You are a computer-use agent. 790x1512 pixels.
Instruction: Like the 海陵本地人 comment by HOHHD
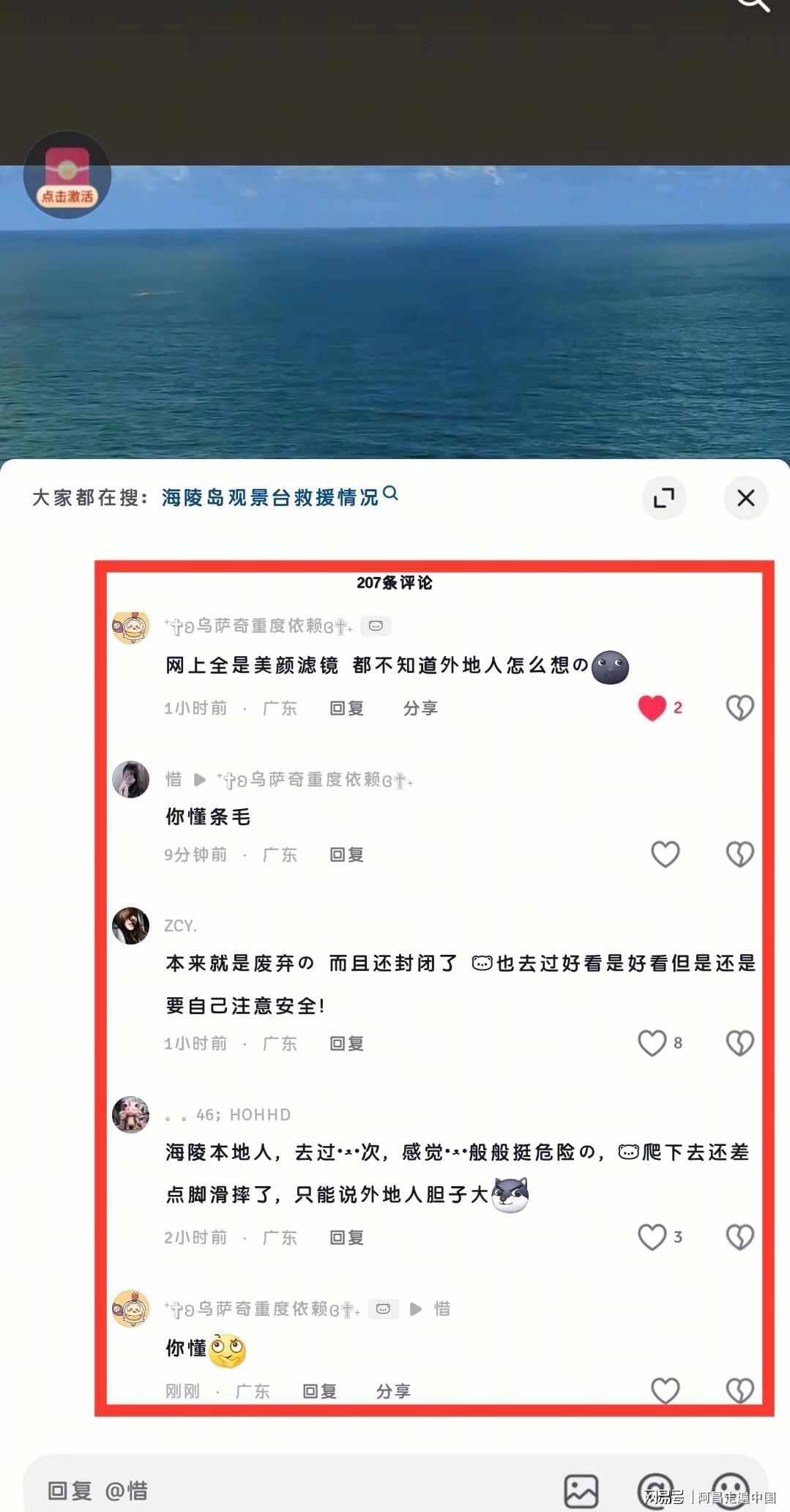tap(652, 1237)
